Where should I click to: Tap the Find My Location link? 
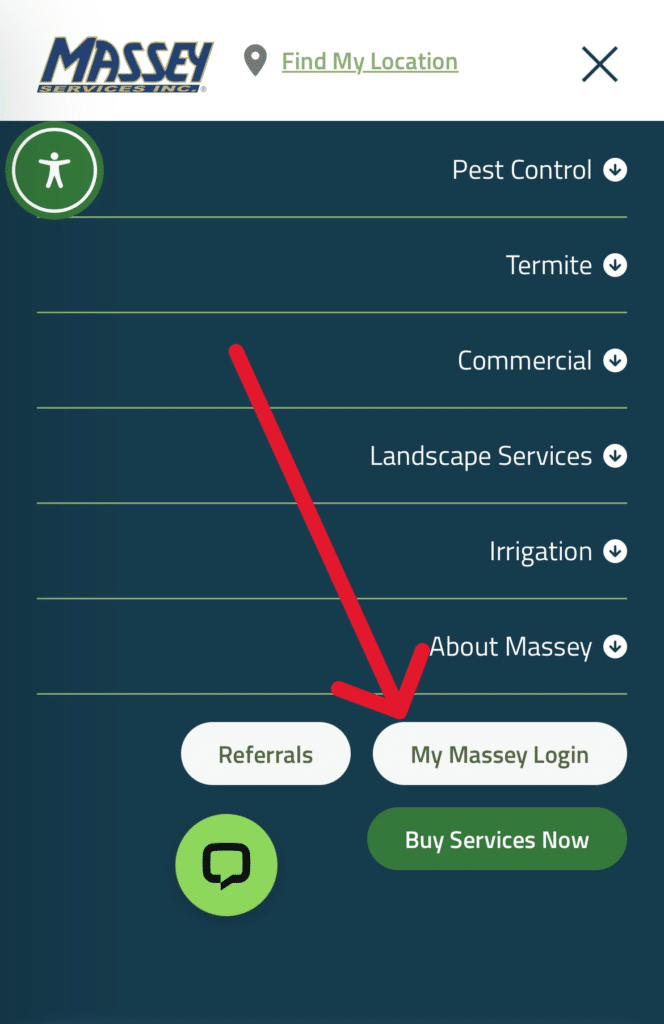tap(369, 62)
